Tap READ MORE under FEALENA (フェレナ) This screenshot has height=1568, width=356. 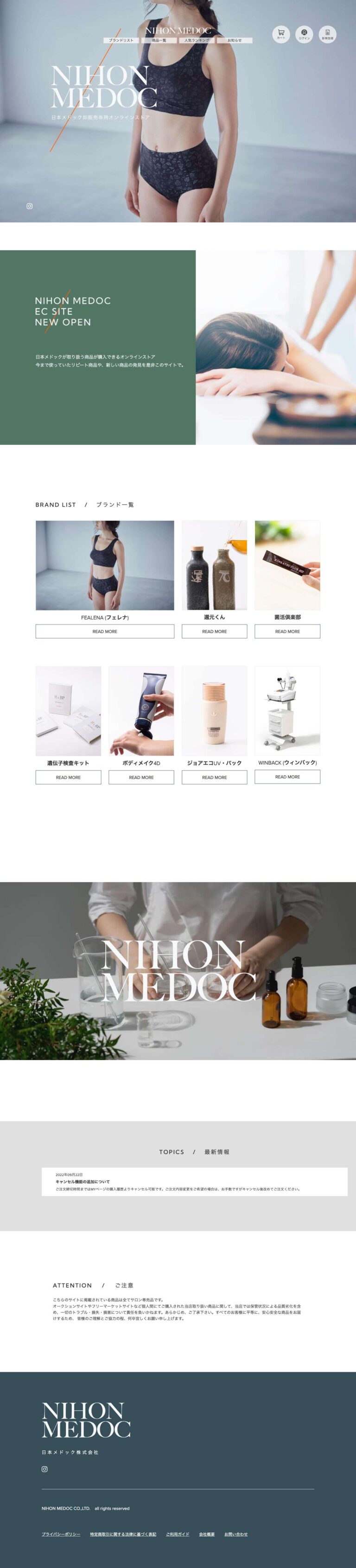pos(105,631)
